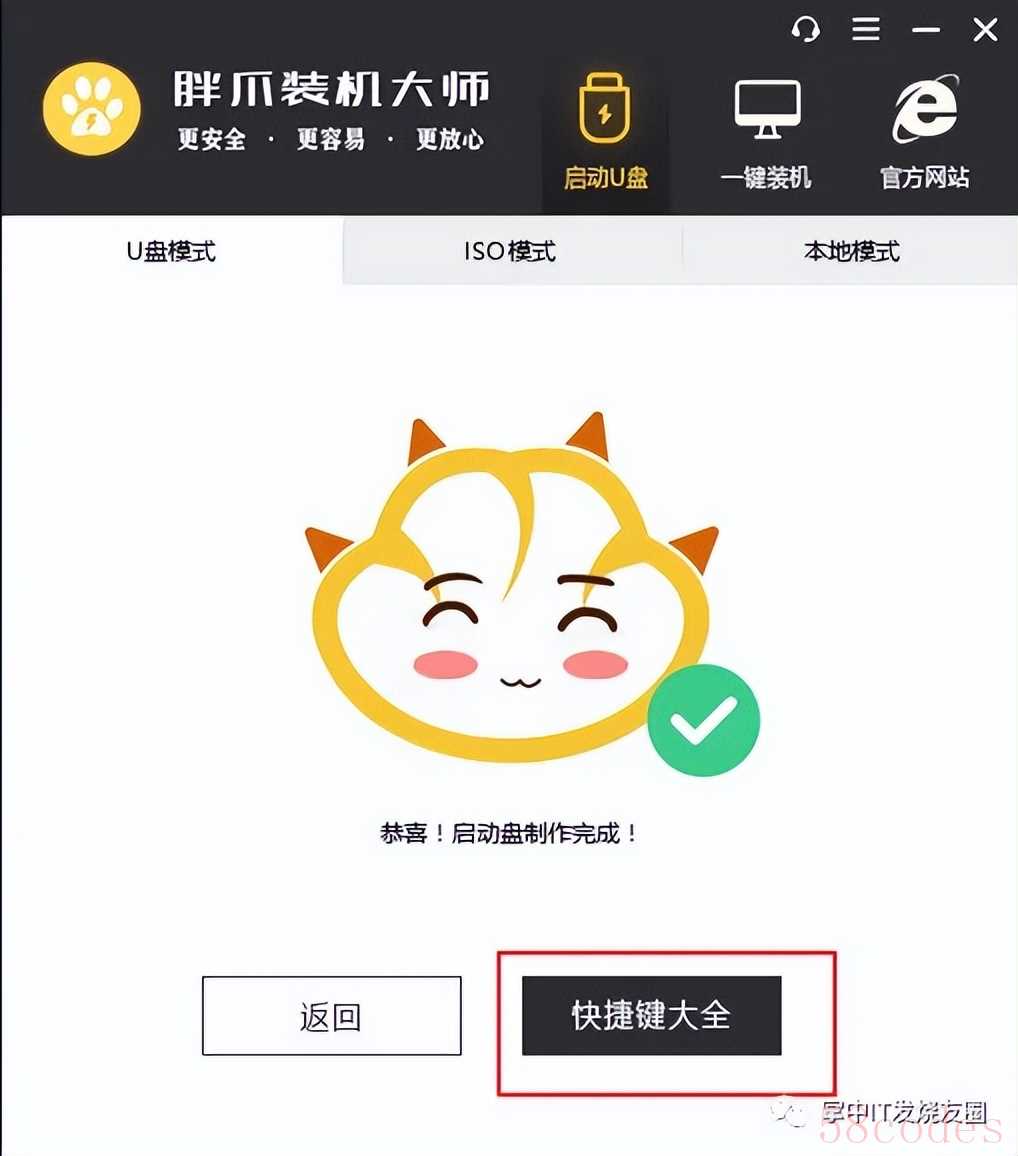
Task: Close the app window
Action: point(985,31)
